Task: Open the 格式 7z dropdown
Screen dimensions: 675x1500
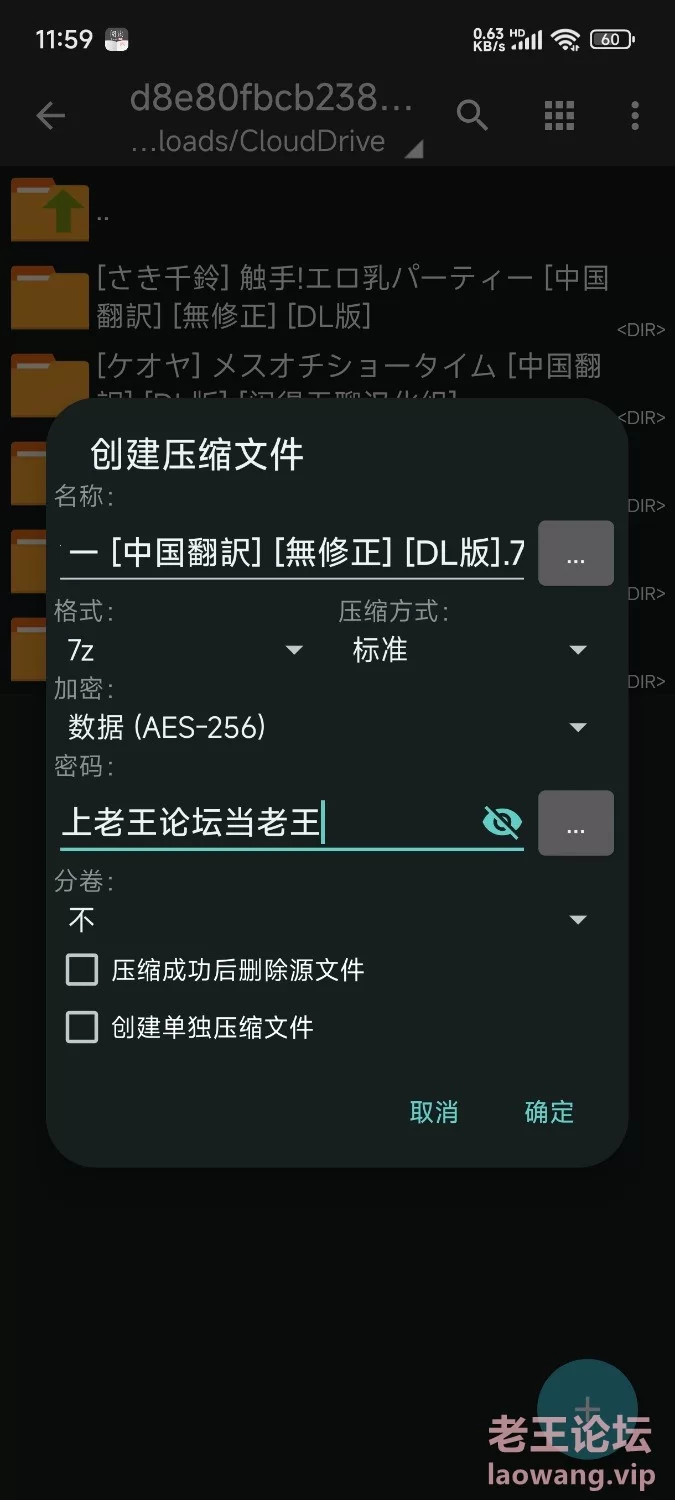Action: pos(184,650)
